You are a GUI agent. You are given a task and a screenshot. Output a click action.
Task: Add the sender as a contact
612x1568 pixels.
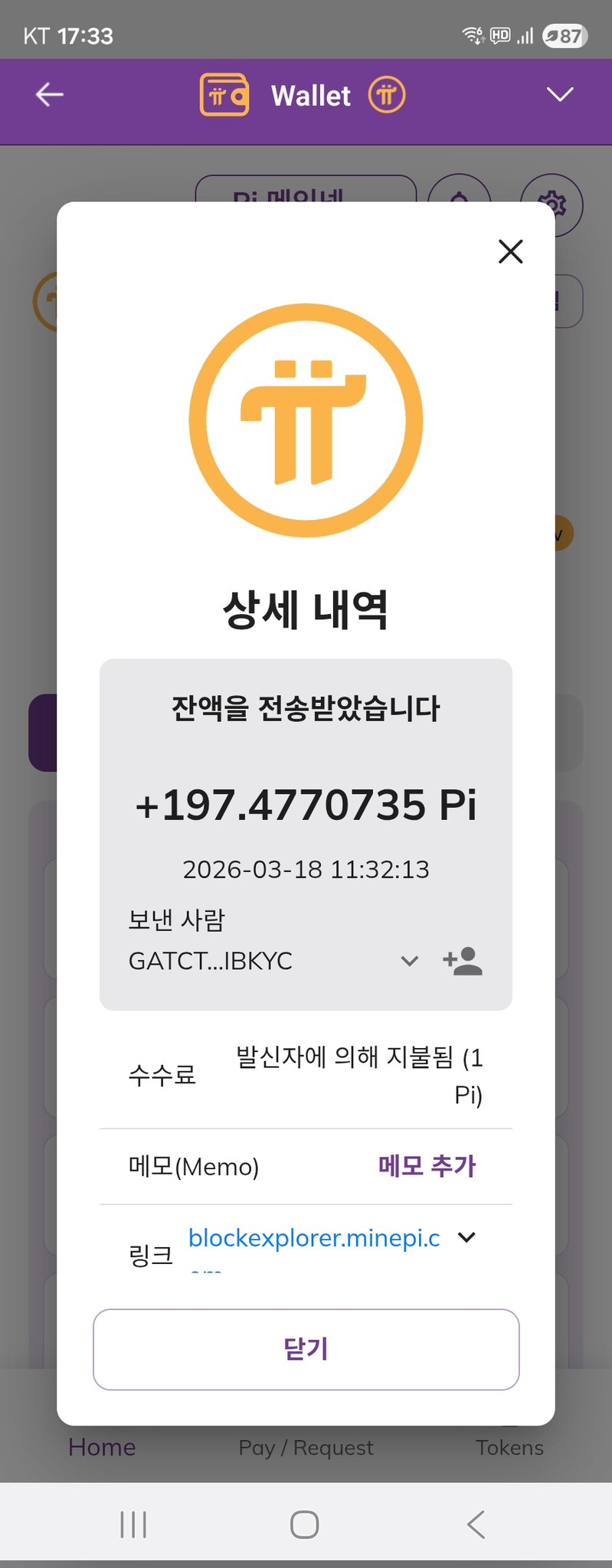(x=463, y=961)
